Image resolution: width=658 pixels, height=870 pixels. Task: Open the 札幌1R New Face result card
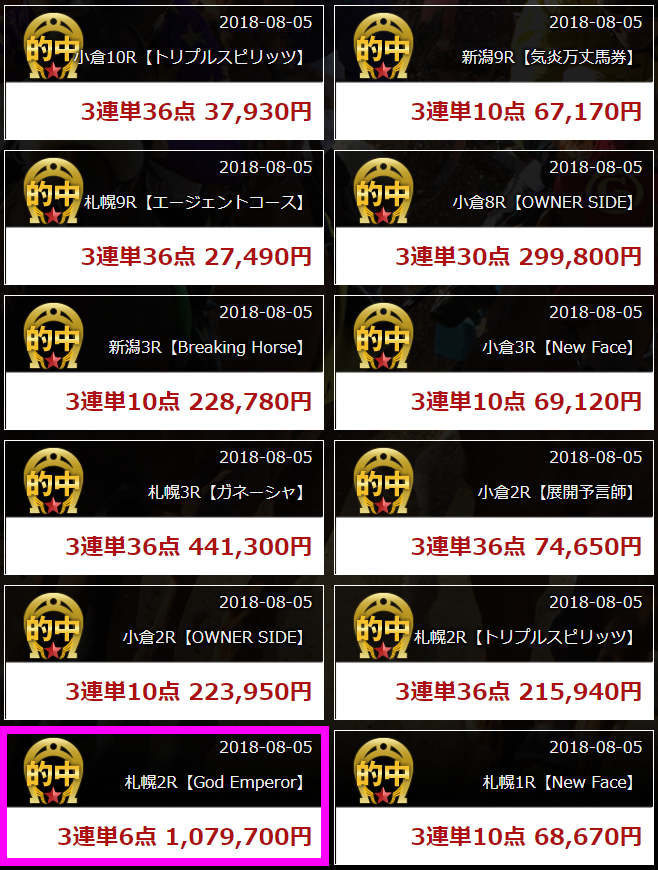(x=494, y=798)
